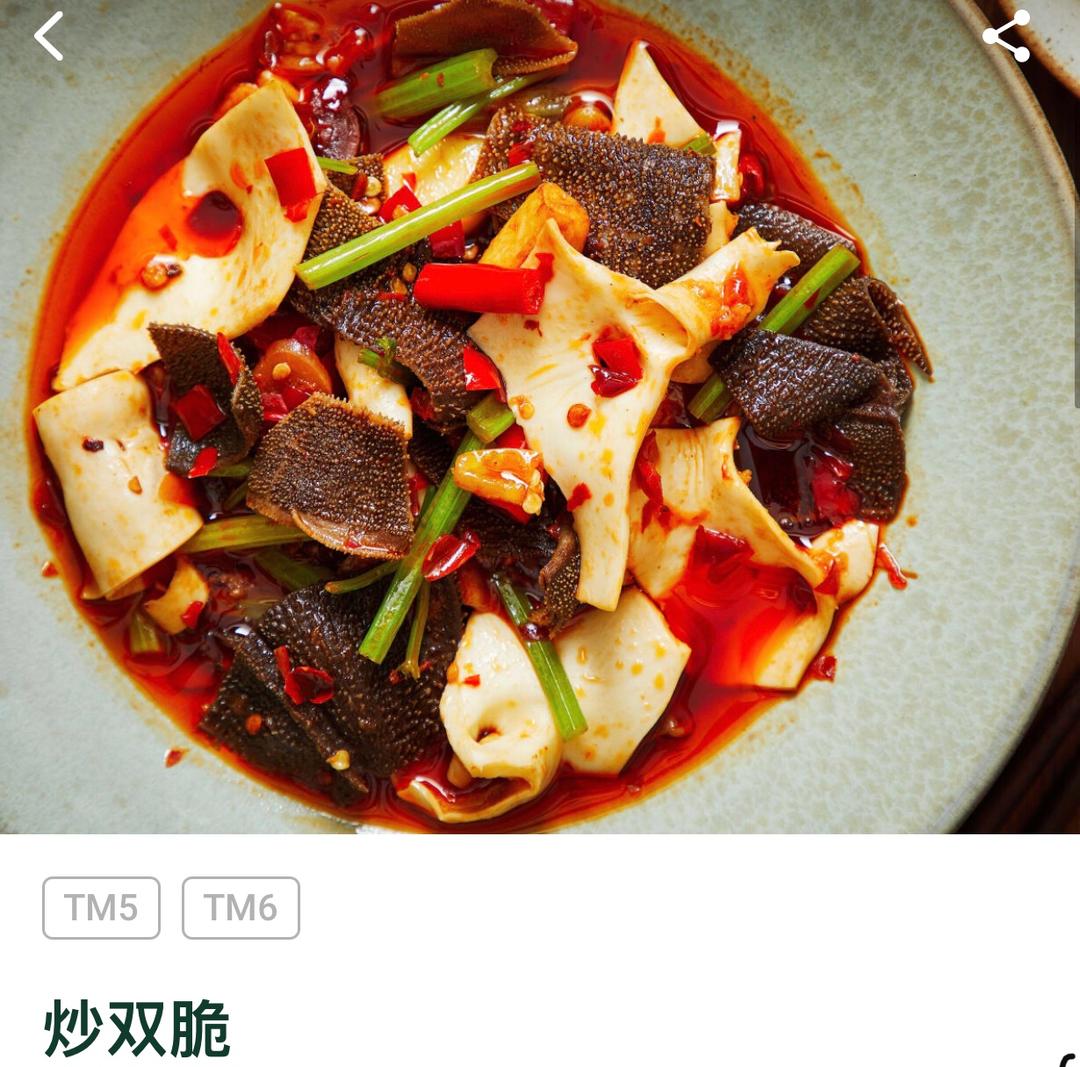
Task: Select the TM5 device tag
Action: [101, 908]
